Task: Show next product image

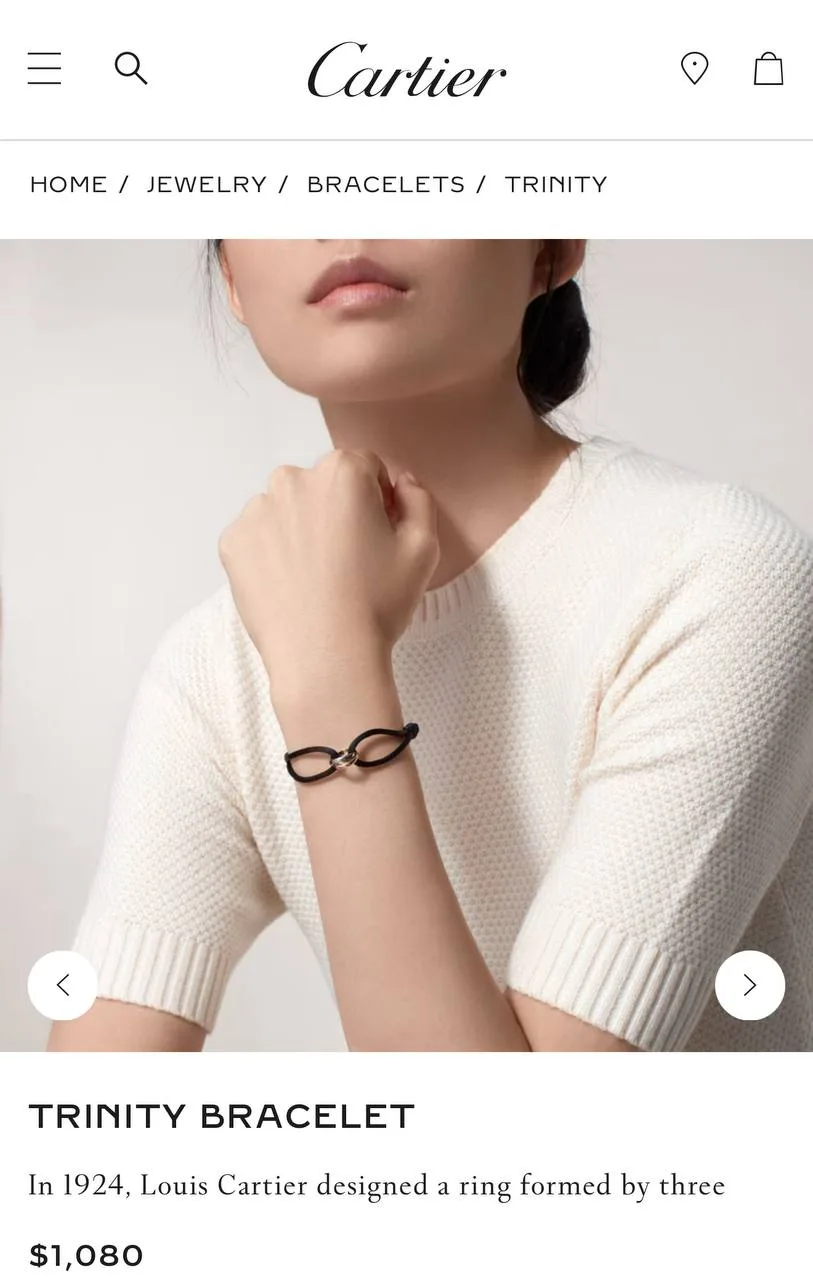Action: pos(750,985)
